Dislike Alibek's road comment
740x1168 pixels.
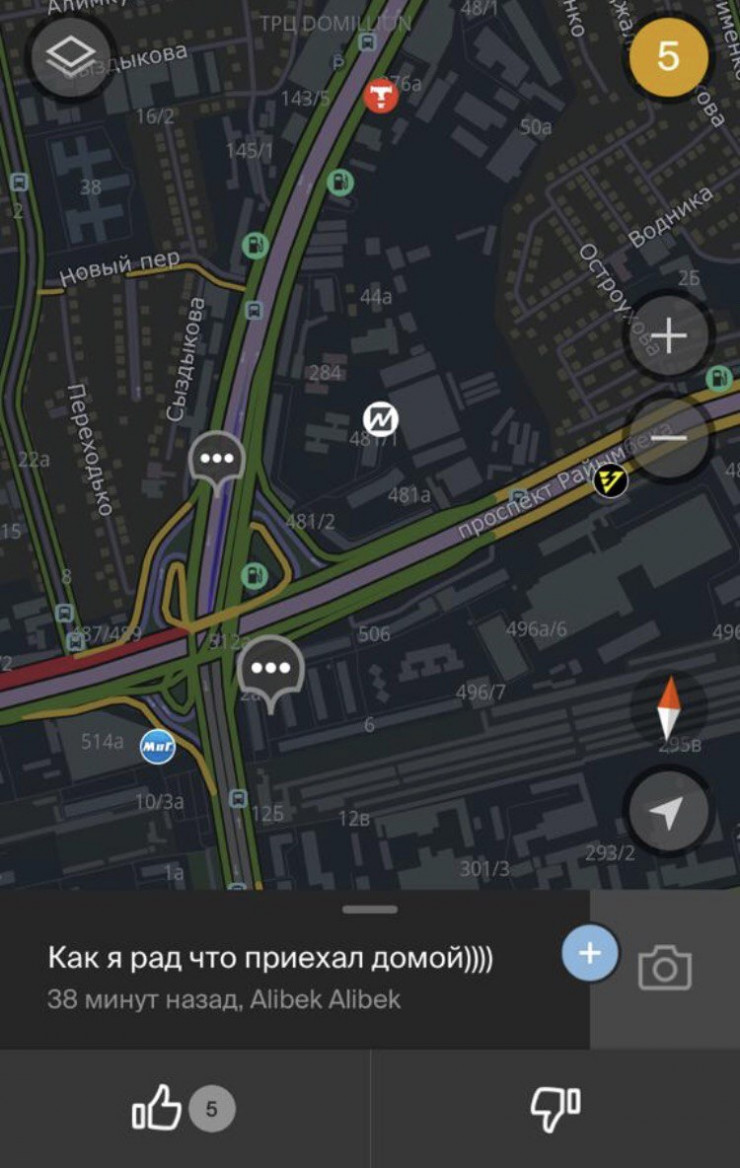pos(555,1108)
